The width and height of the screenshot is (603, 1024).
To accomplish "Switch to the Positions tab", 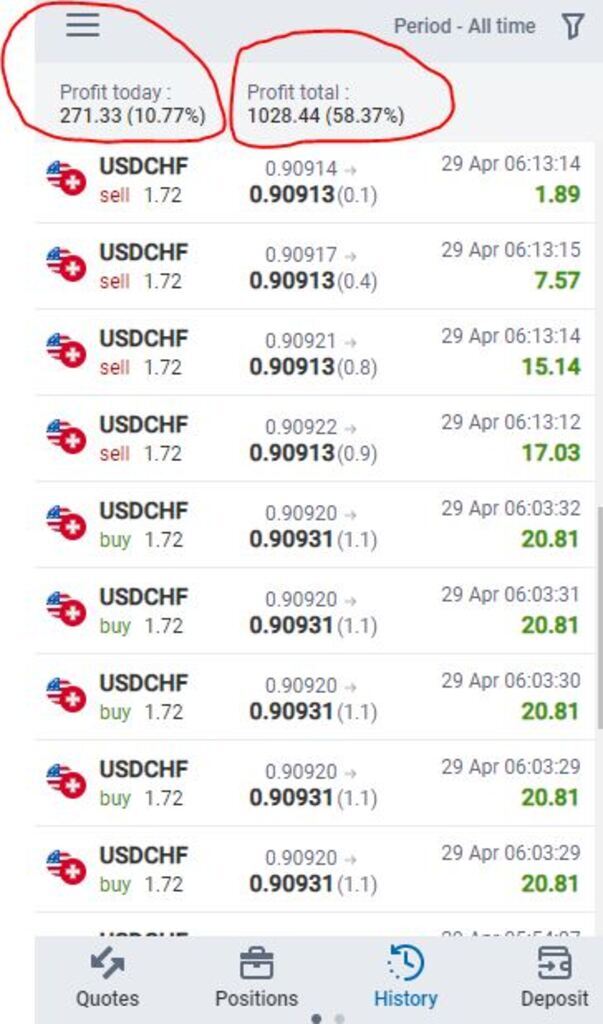I will 256,978.
